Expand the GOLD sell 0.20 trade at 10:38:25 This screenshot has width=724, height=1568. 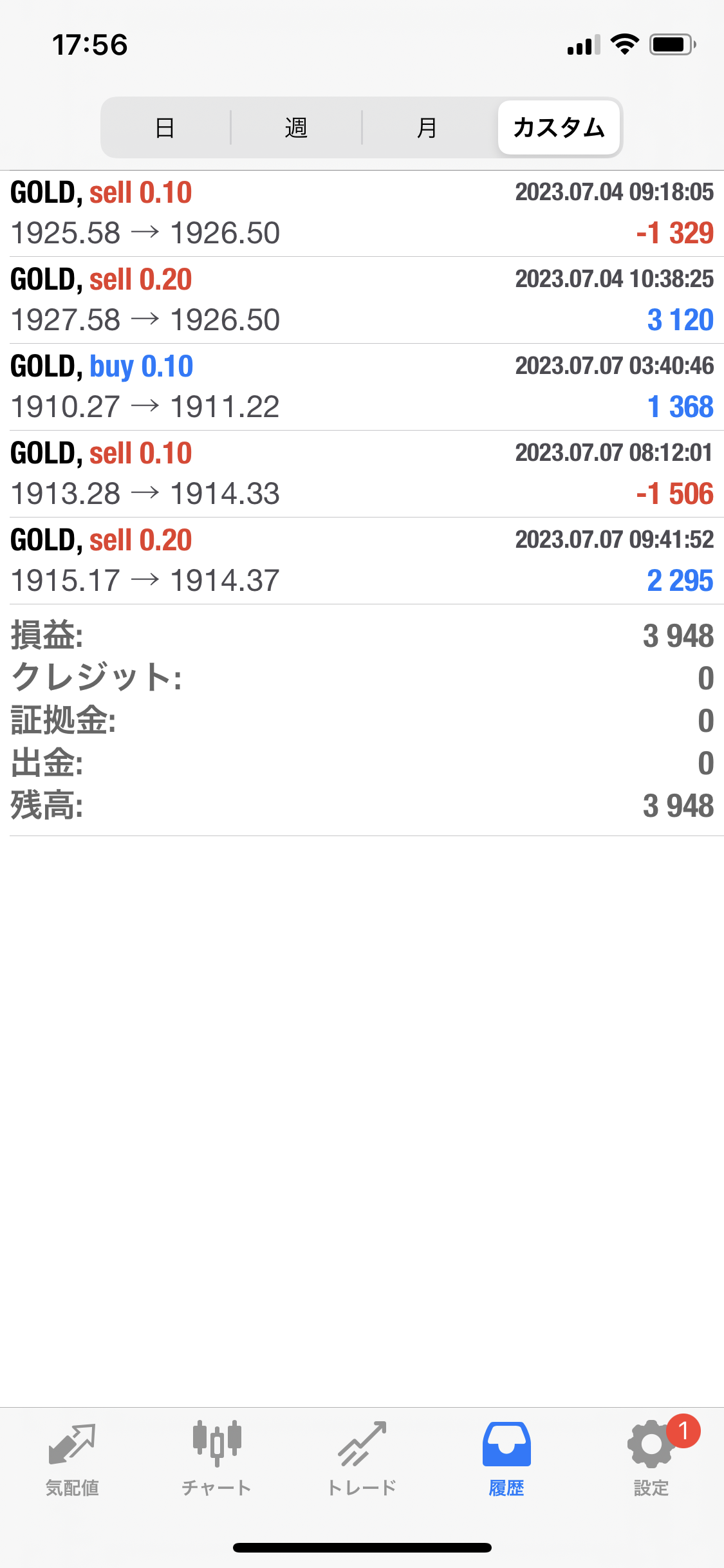pos(362,300)
